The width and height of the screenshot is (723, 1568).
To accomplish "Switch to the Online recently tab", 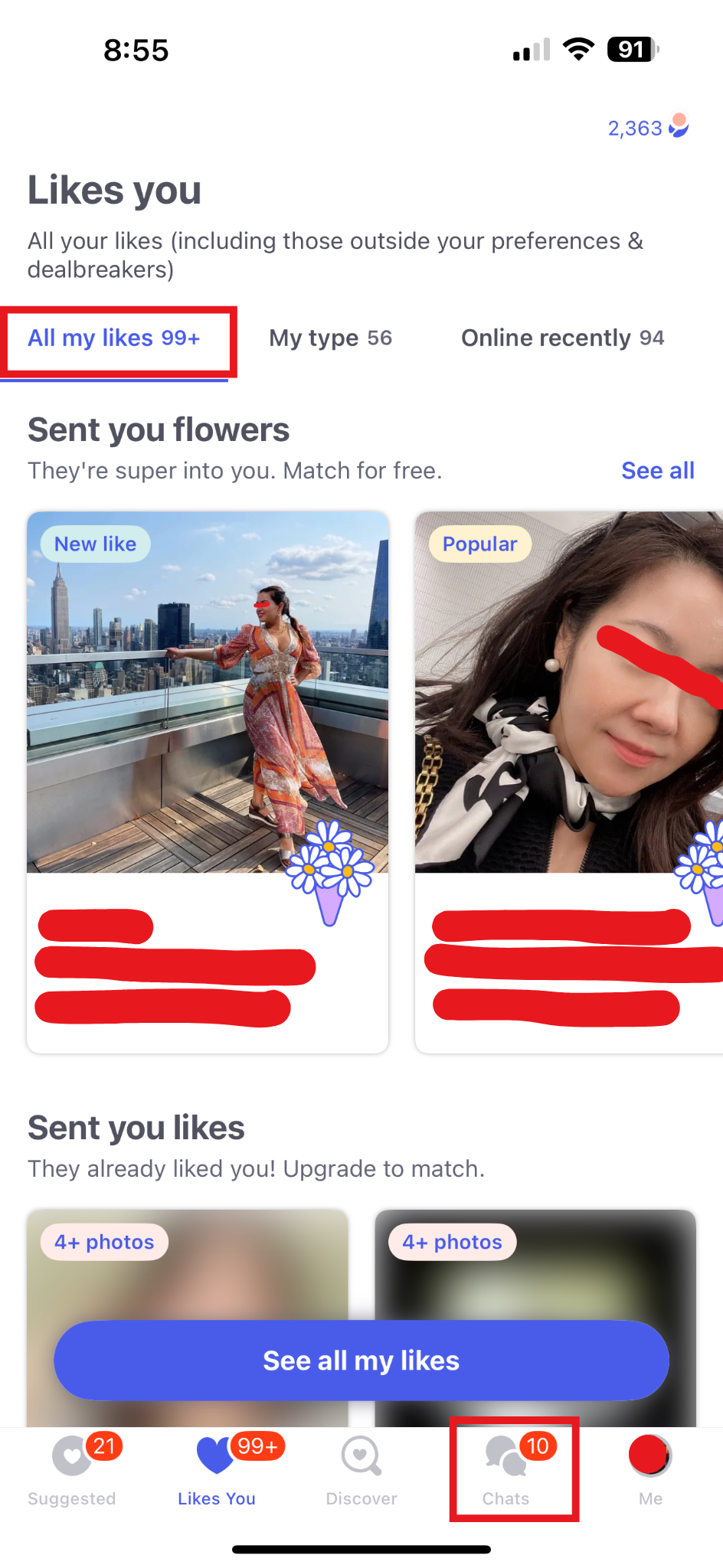I will (562, 338).
